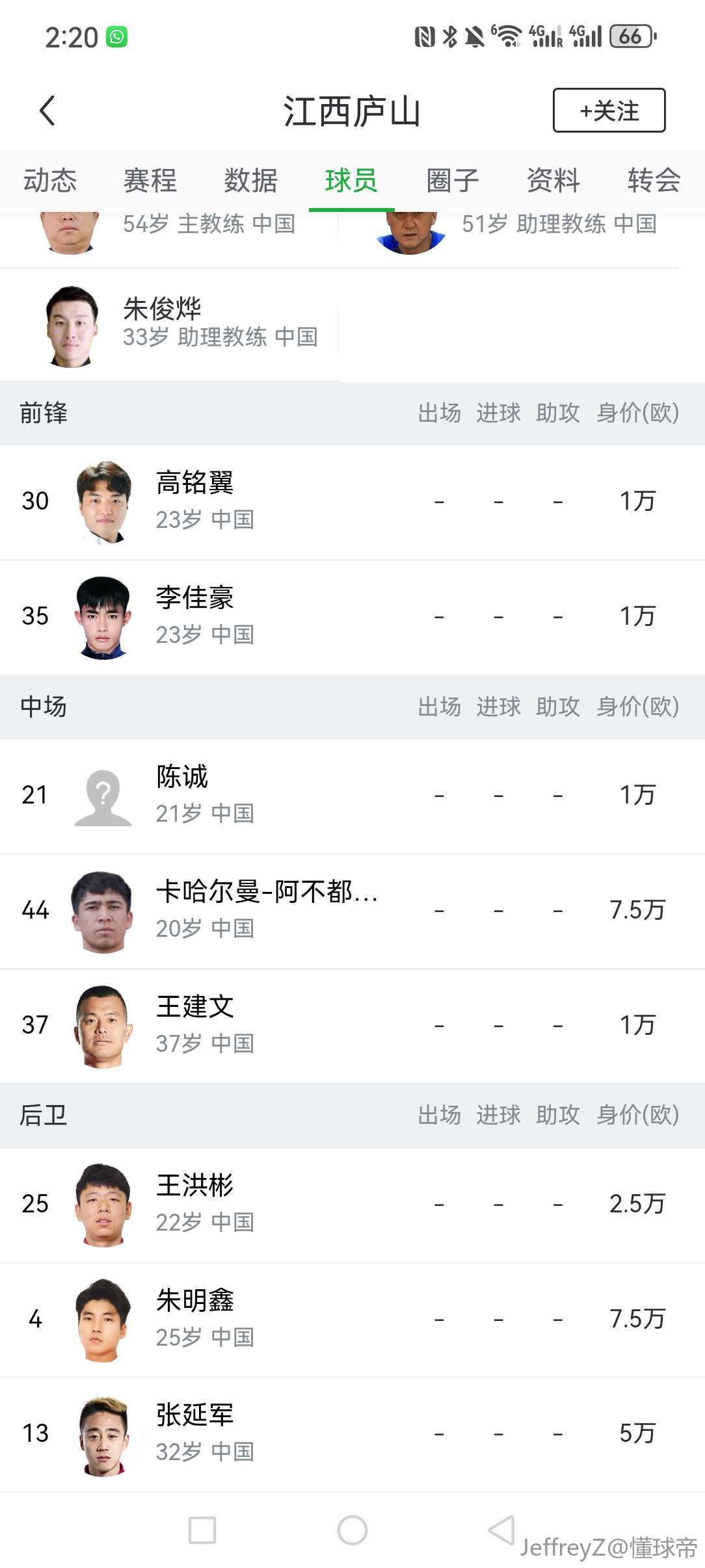The height and width of the screenshot is (1568, 705).
Task: Open forward 高铭翼's player page
Action: pos(352,502)
